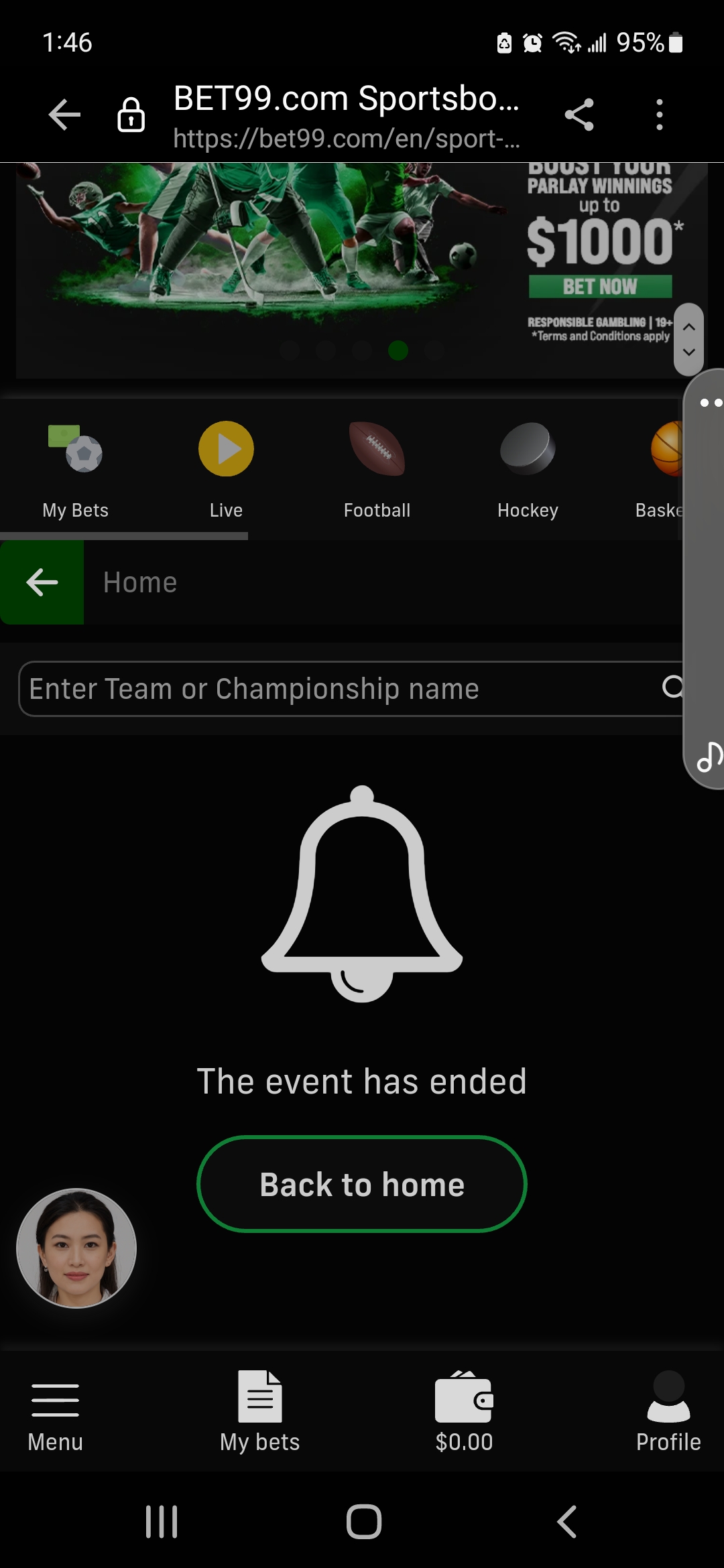Image resolution: width=724 pixels, height=1568 pixels.
Task: Switch to Live events
Action: click(226, 469)
